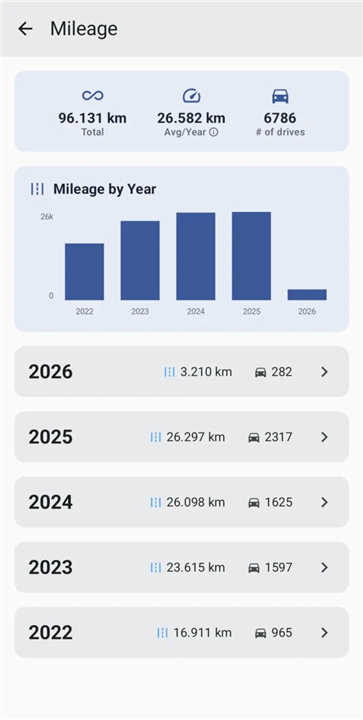Go back from the Mileage screen
363x720 pixels.
tap(25, 29)
